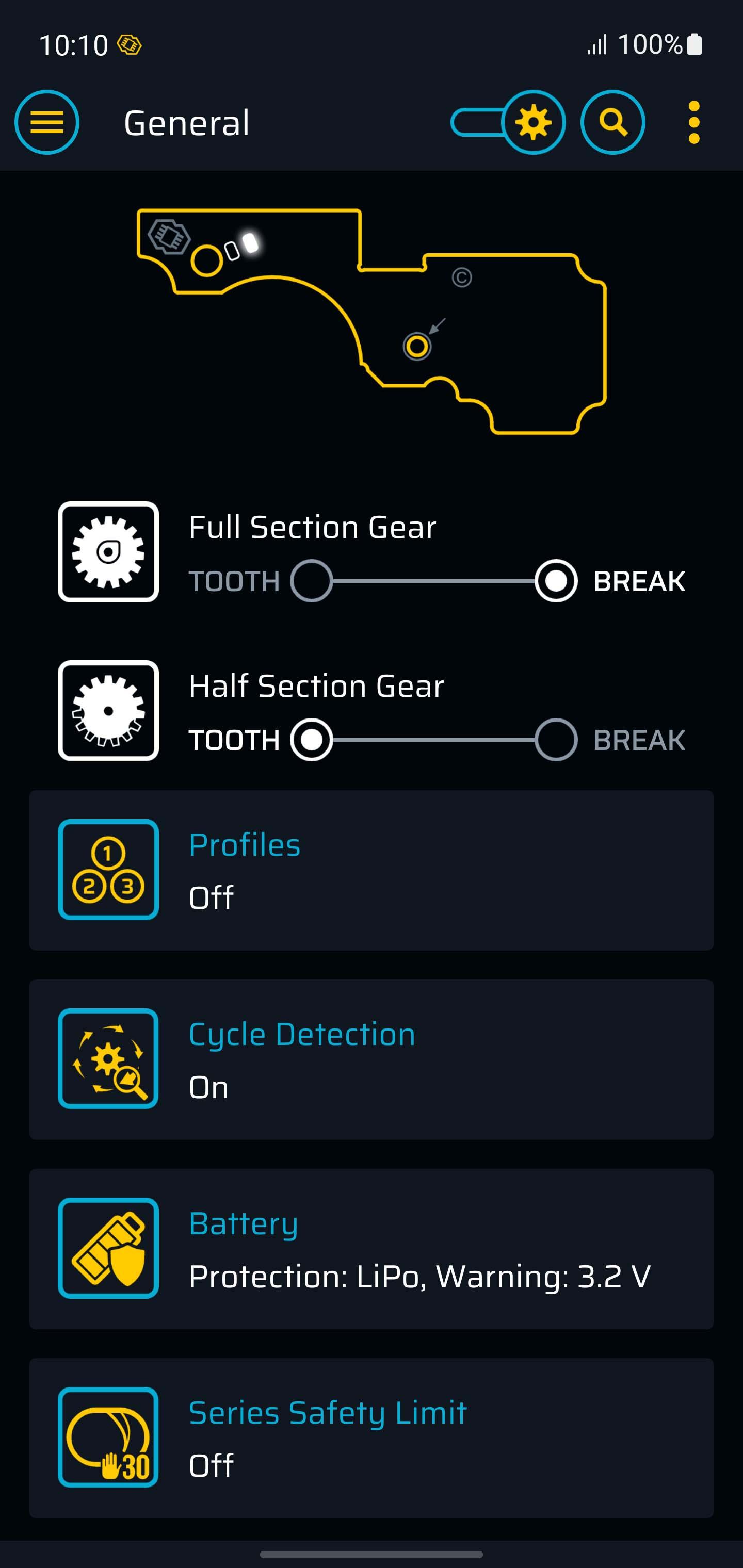The height and width of the screenshot is (1568, 743).
Task: Open Battery protection settings
Action: pyautogui.click(x=372, y=1249)
